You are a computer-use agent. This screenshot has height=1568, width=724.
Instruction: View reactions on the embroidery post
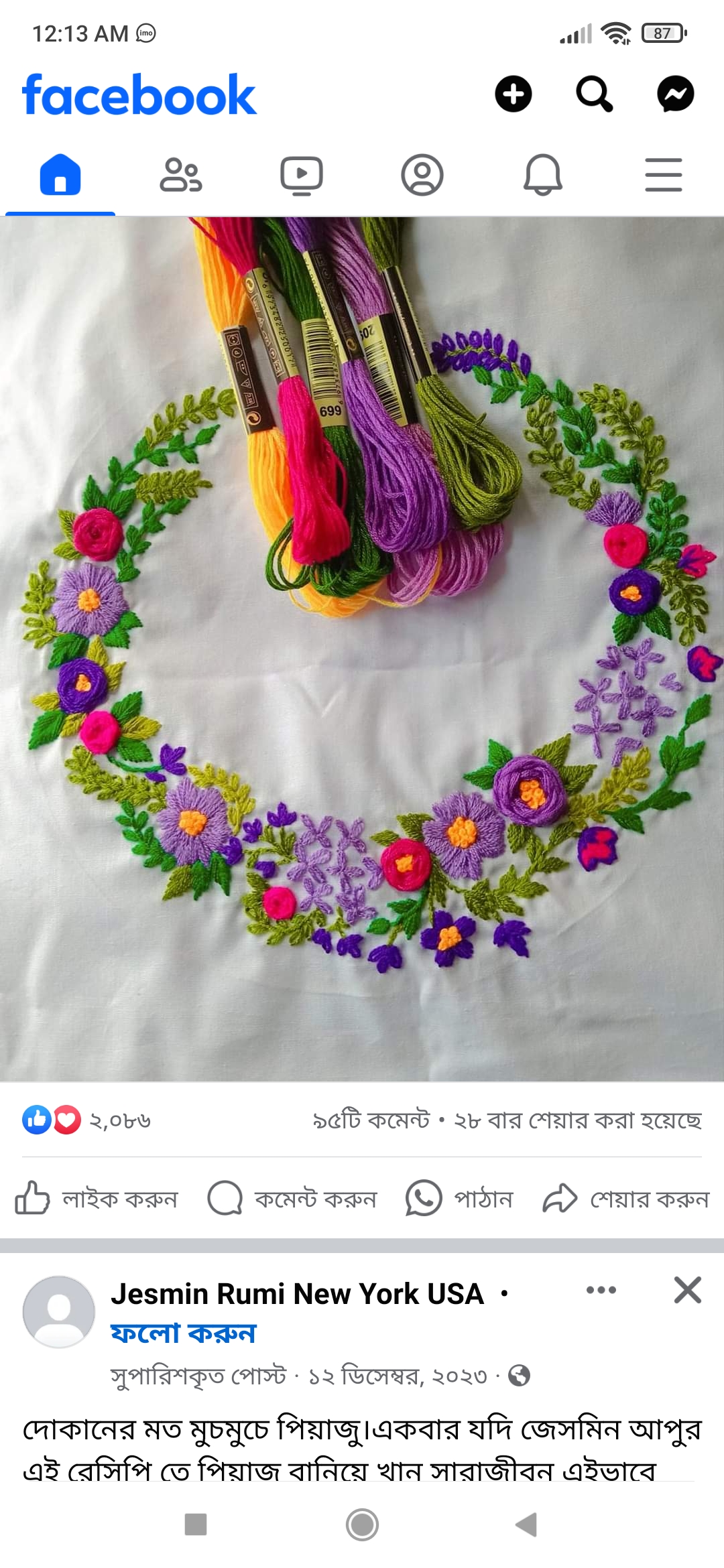(x=86, y=1120)
